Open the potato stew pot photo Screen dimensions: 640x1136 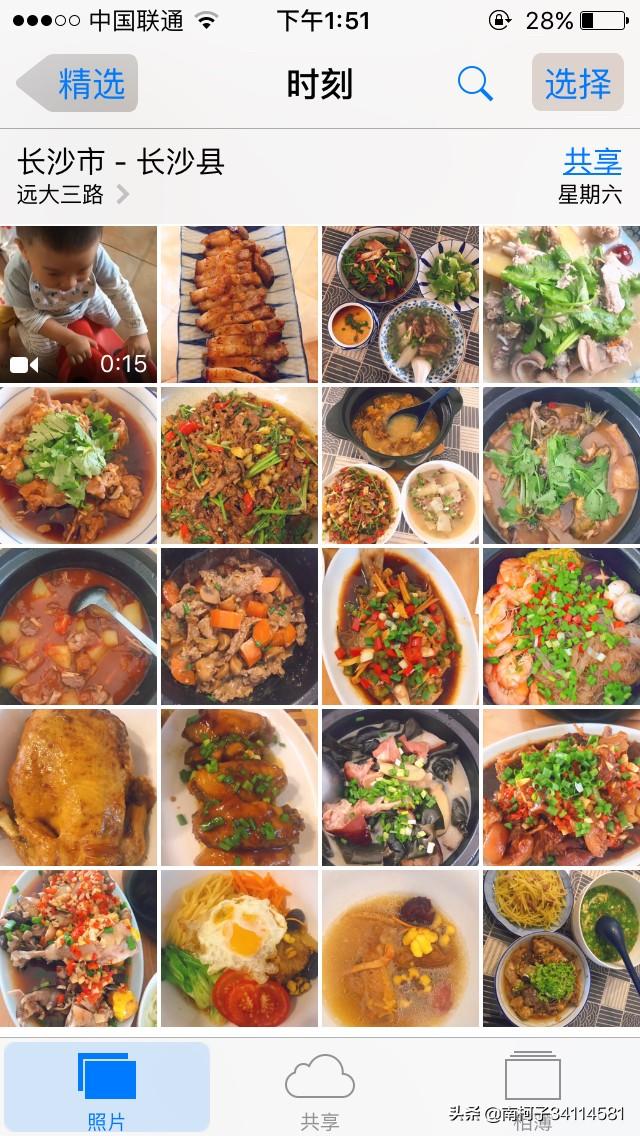pos(78,626)
